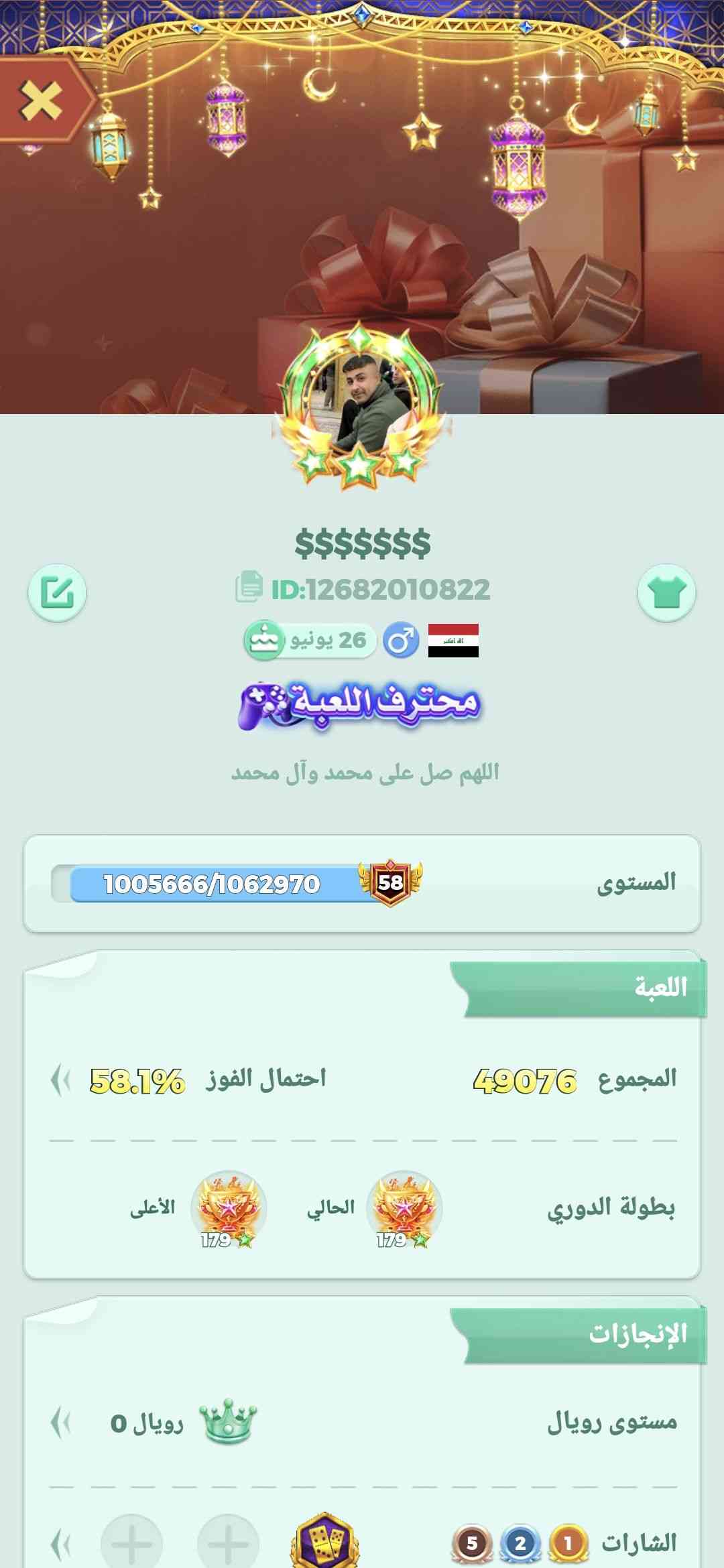
Task: Close the profile page
Action: [40, 101]
